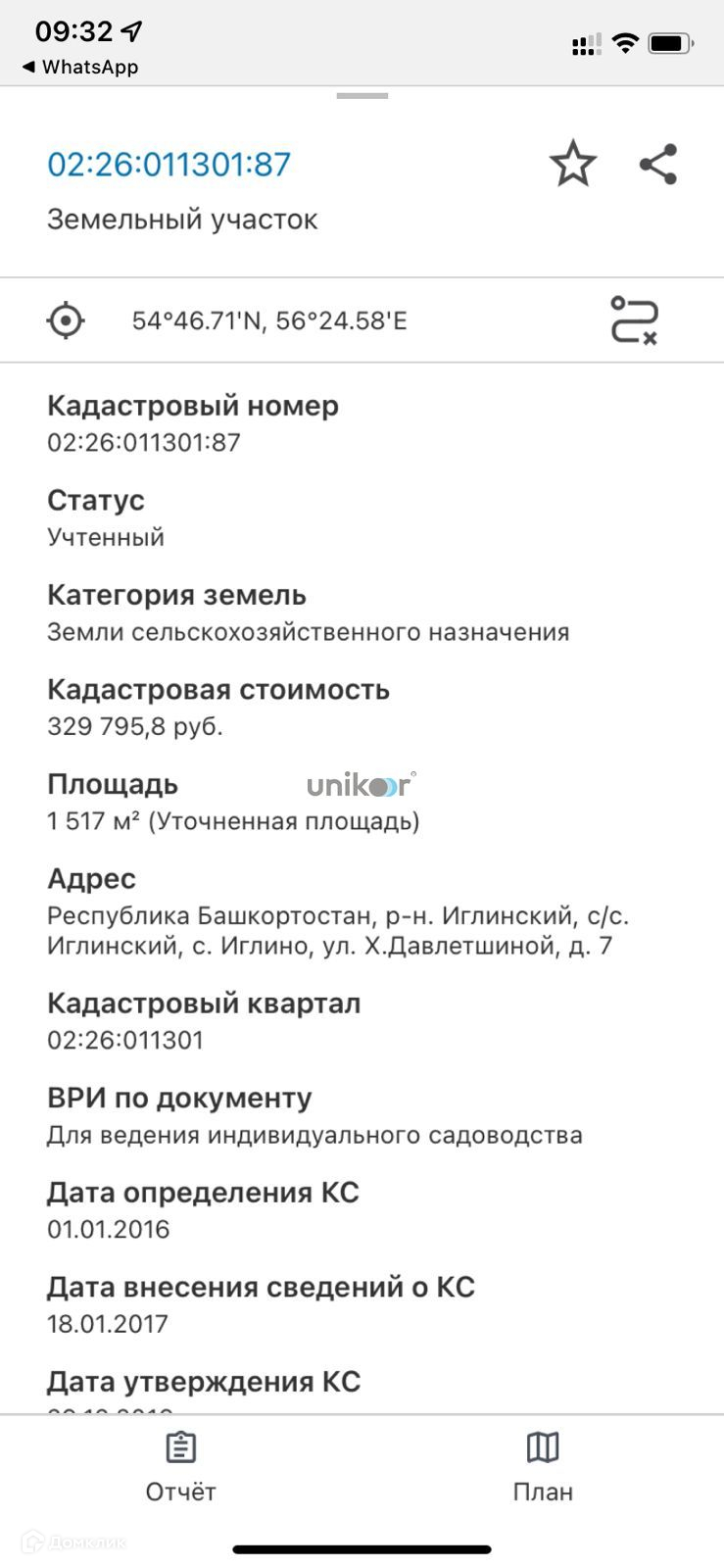Add the land plot to favorites
Screen dimensions: 724x1568
coord(573,164)
